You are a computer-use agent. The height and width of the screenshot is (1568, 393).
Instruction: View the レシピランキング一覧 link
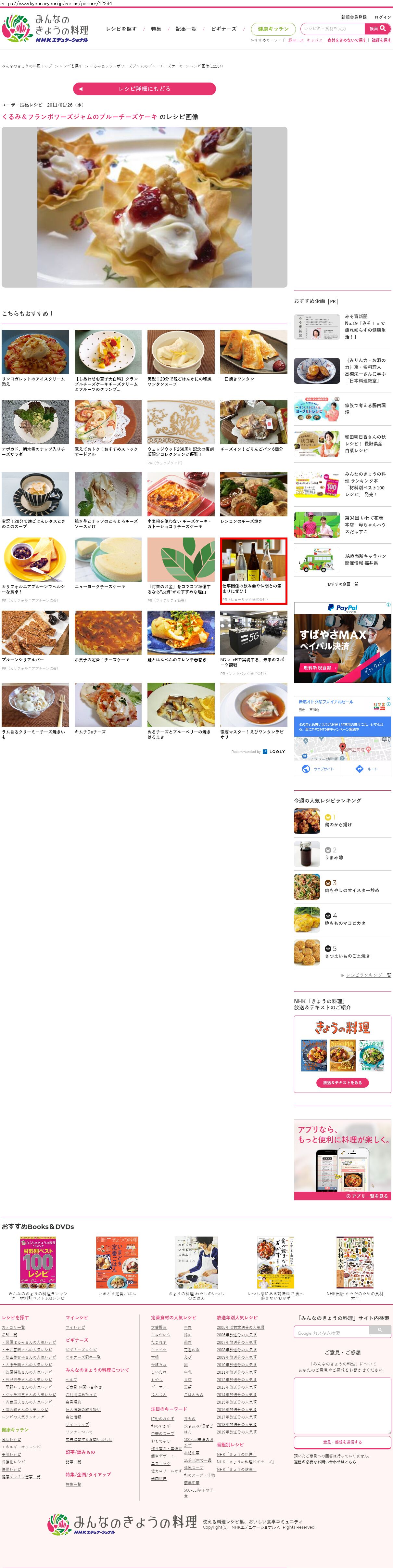click(368, 975)
